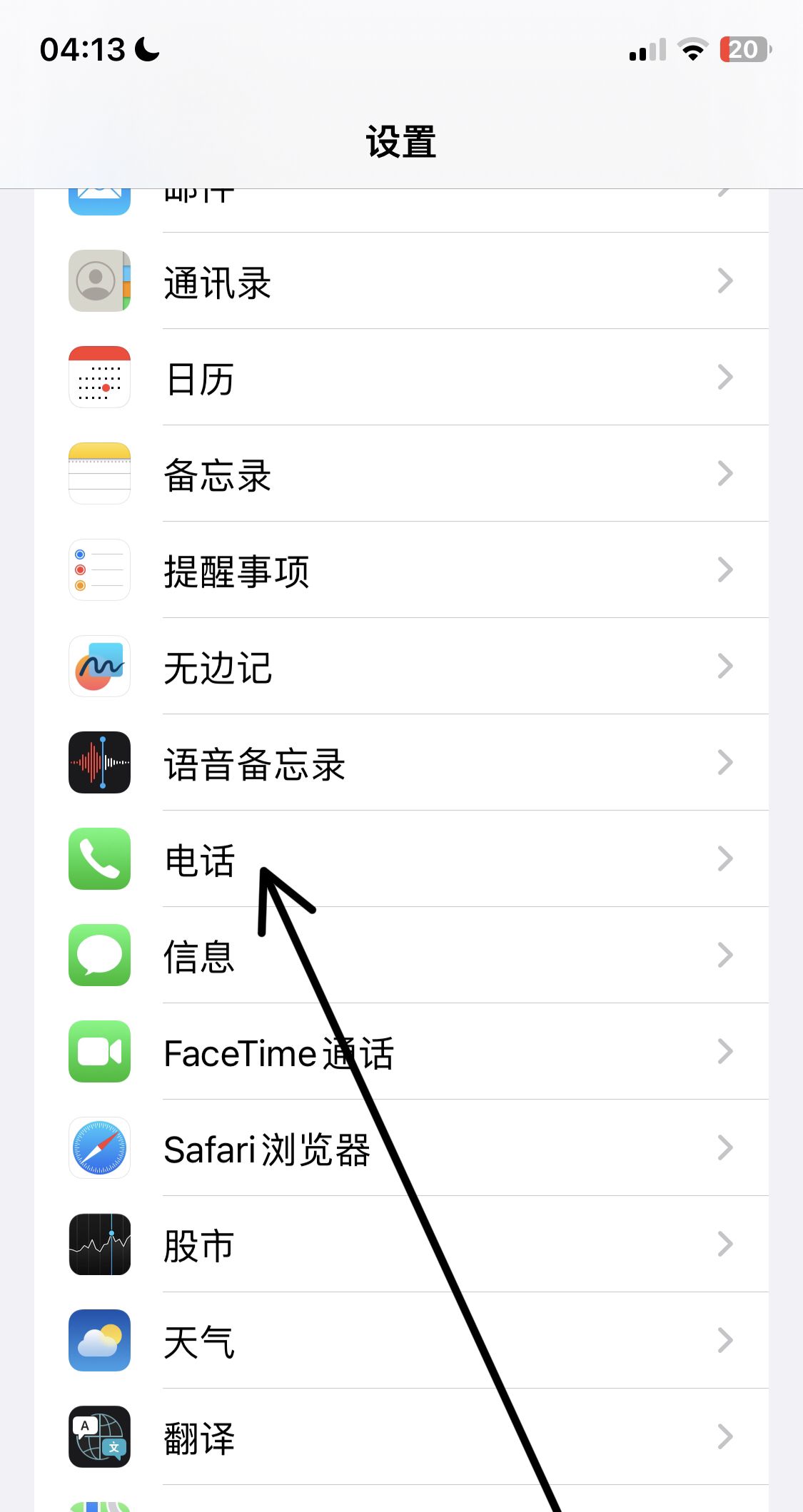Select the 无边记 (Freeform) app icon
803x1512 pixels.
click(99, 666)
